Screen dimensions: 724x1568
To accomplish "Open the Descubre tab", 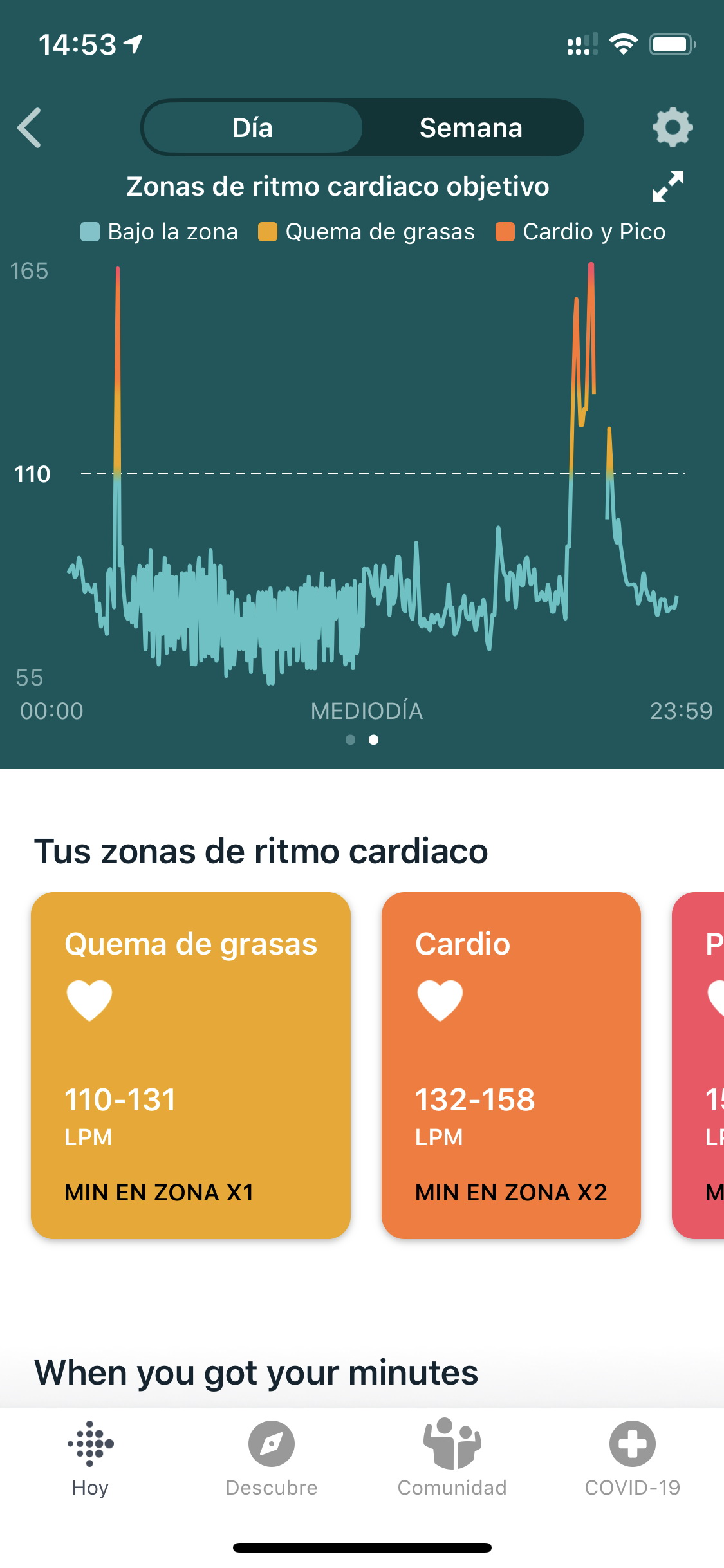I will point(272,1459).
